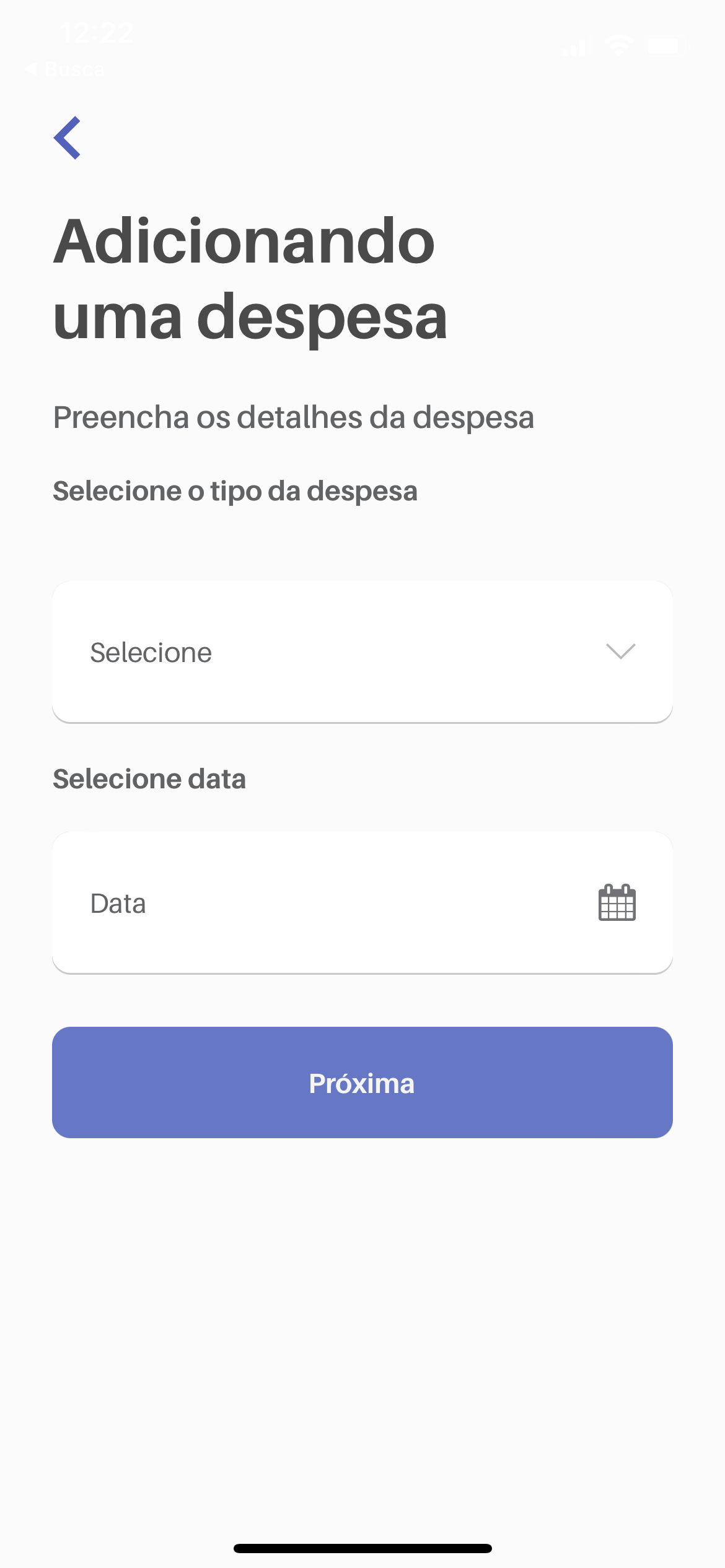Screen dimensions: 725x1568
Task: Continue with the Próxima button
Action: click(362, 1082)
